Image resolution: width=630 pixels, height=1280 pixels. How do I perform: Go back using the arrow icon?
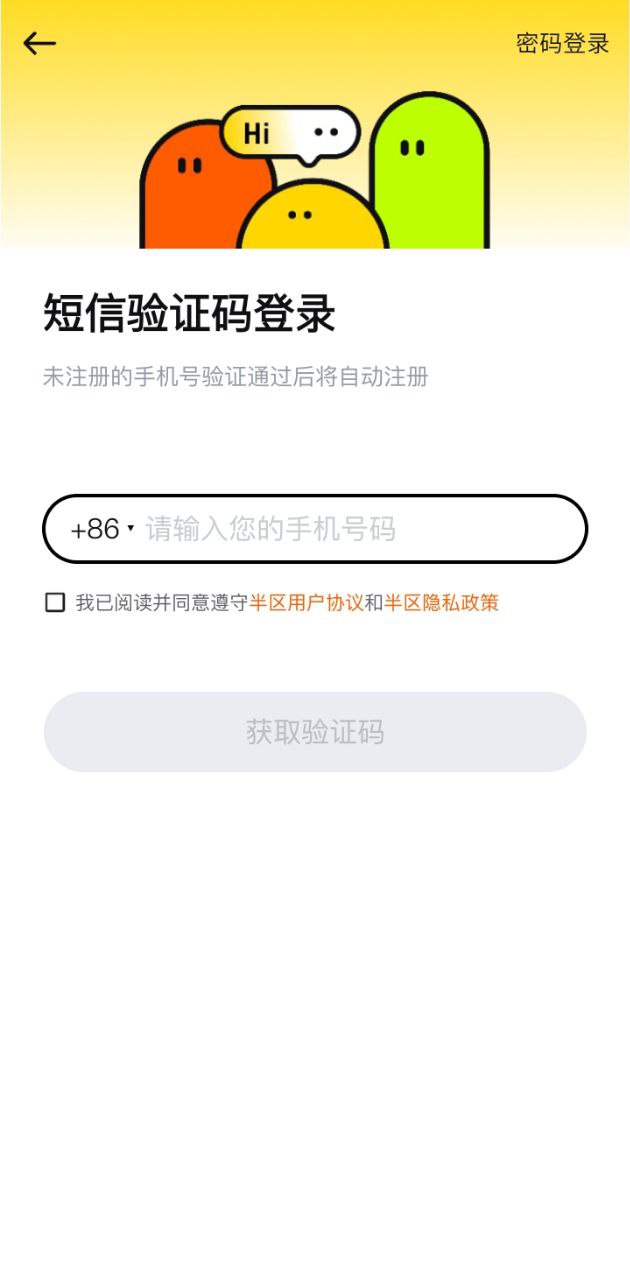coord(40,43)
